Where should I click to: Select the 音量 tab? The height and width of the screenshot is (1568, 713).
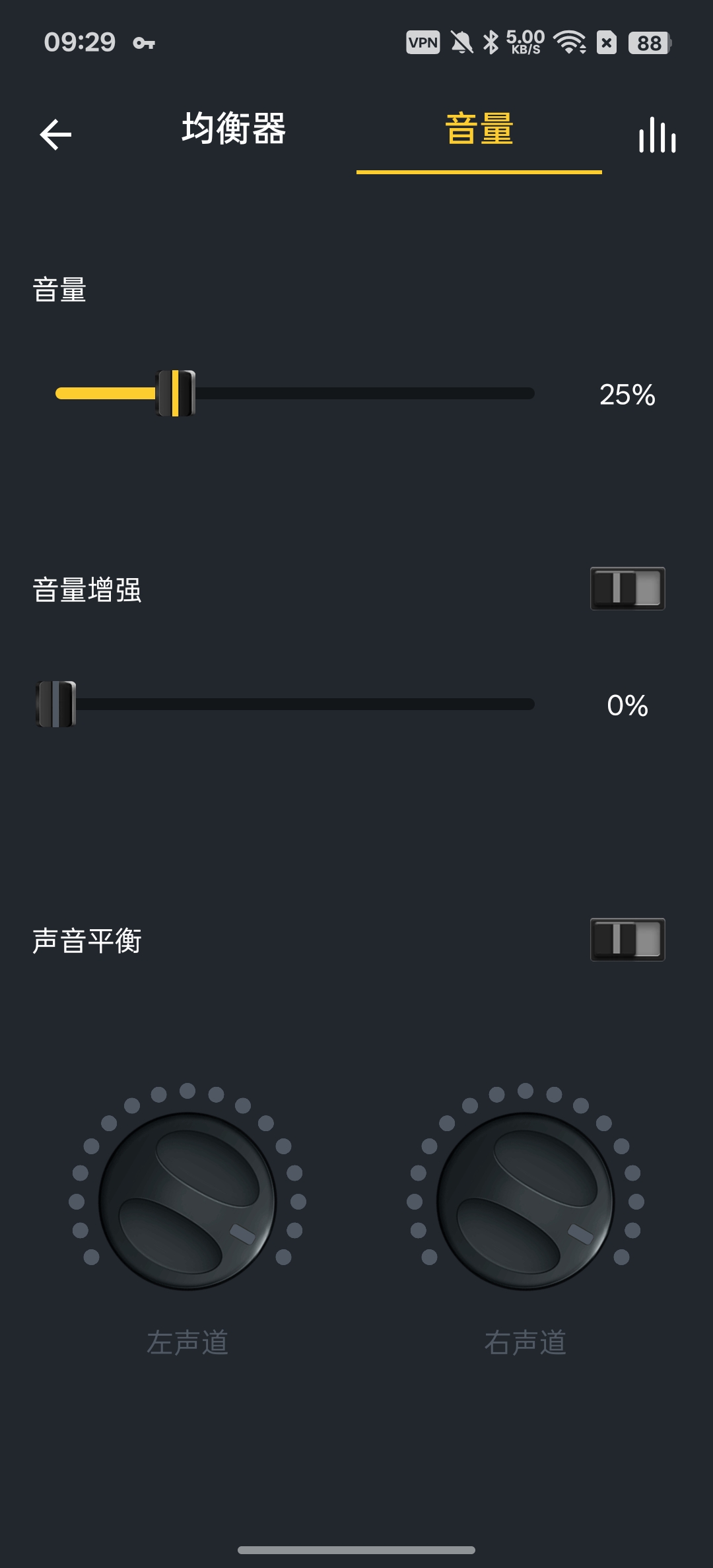point(479,128)
